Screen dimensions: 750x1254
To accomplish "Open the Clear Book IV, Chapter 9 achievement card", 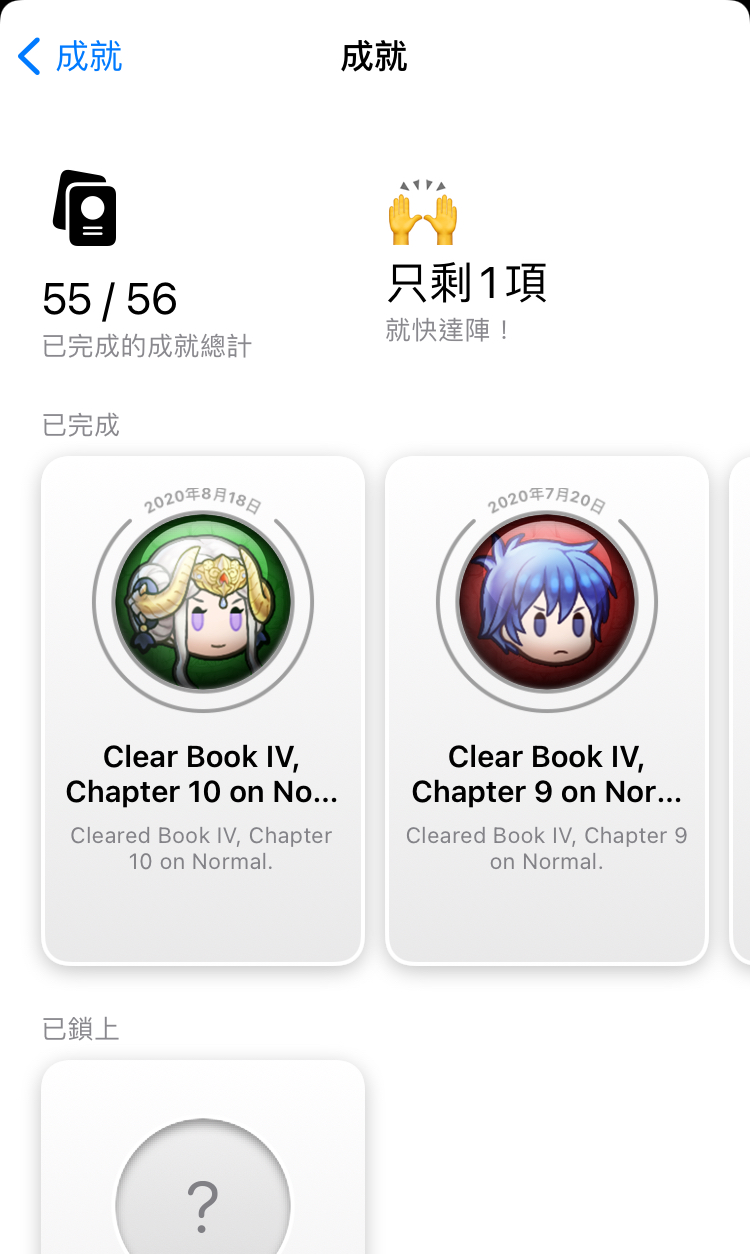I will (547, 711).
